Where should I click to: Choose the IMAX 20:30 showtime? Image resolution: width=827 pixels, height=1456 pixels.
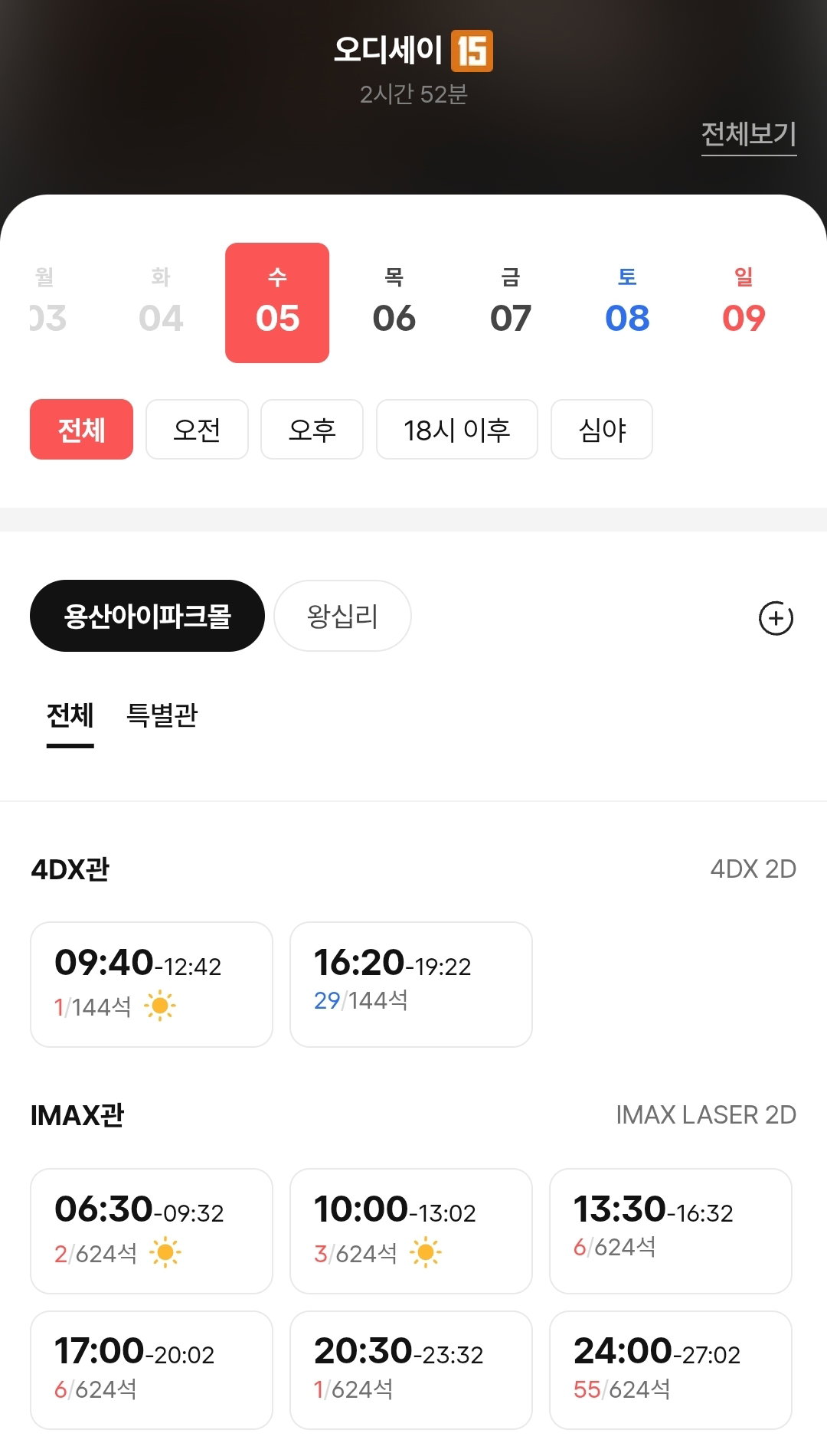click(x=411, y=1370)
